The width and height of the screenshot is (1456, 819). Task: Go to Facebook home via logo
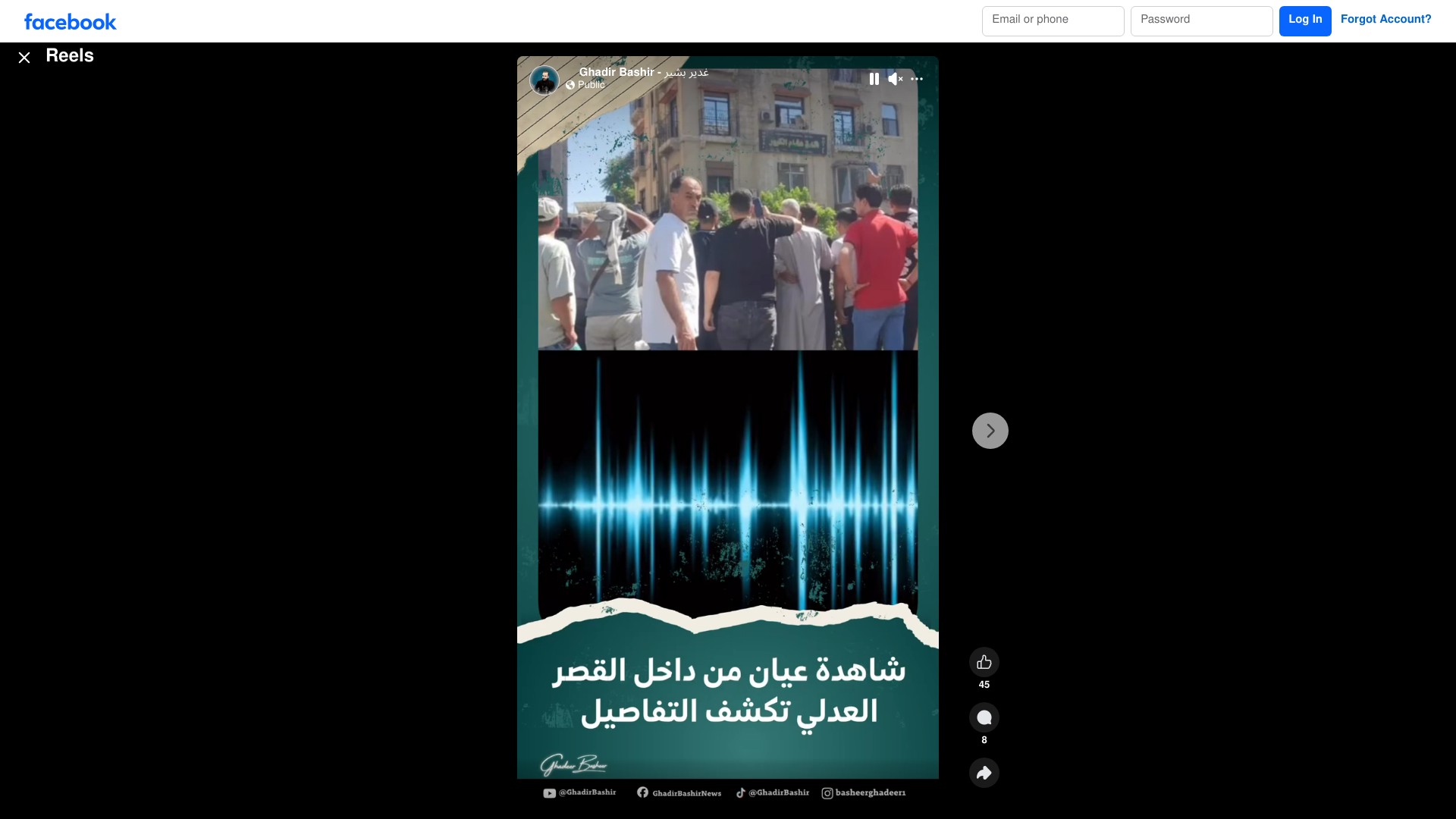click(x=70, y=22)
